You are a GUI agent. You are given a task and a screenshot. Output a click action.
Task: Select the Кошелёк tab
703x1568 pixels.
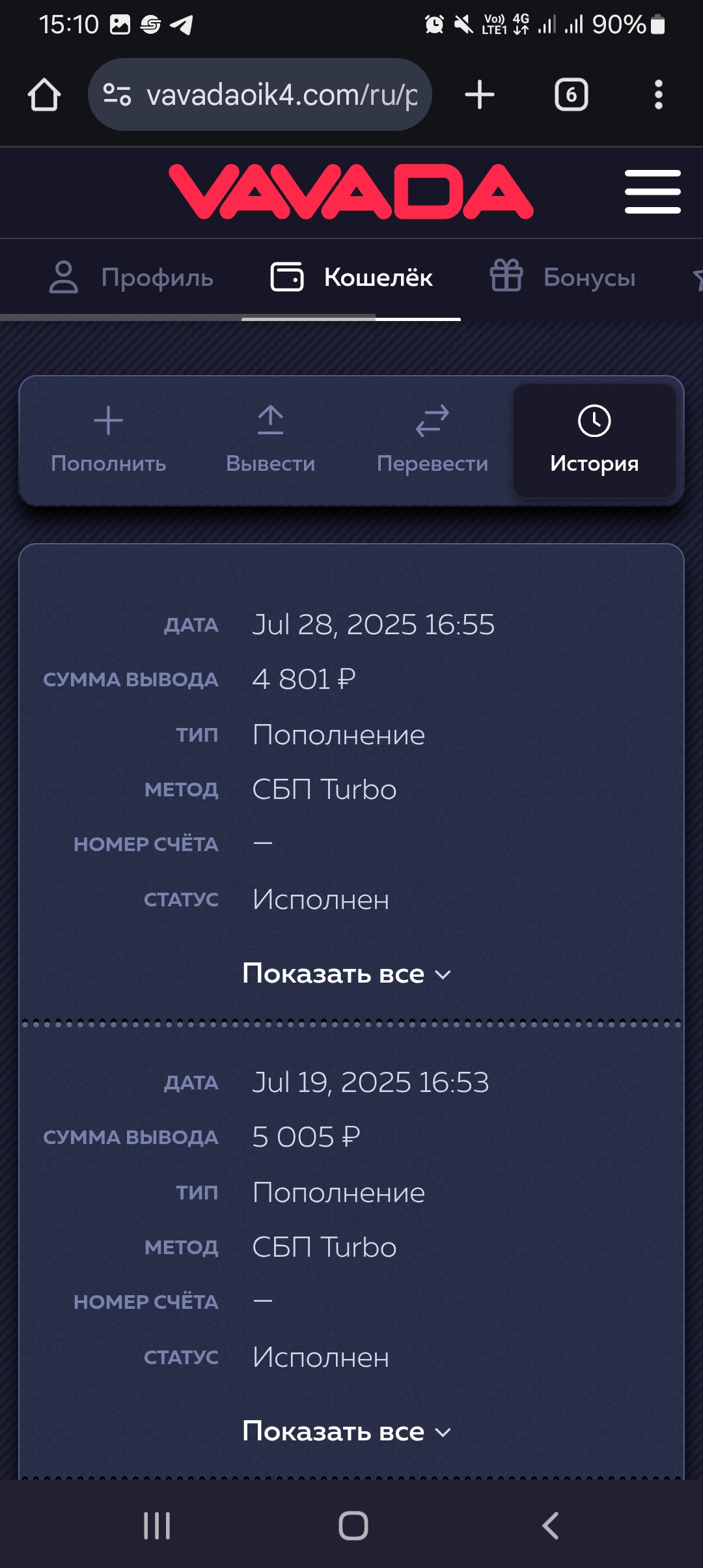coord(352,277)
